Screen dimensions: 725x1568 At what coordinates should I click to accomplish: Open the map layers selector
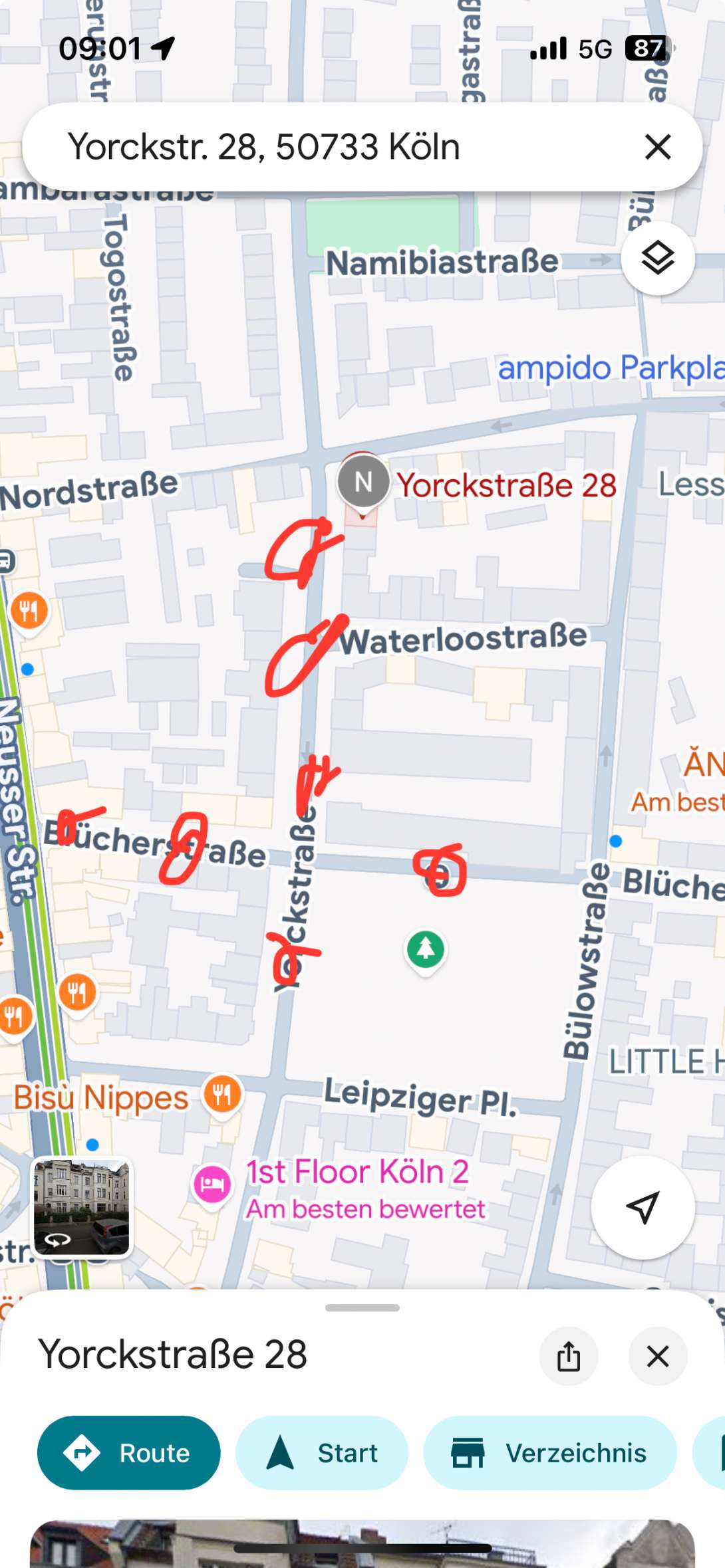pyautogui.click(x=657, y=258)
